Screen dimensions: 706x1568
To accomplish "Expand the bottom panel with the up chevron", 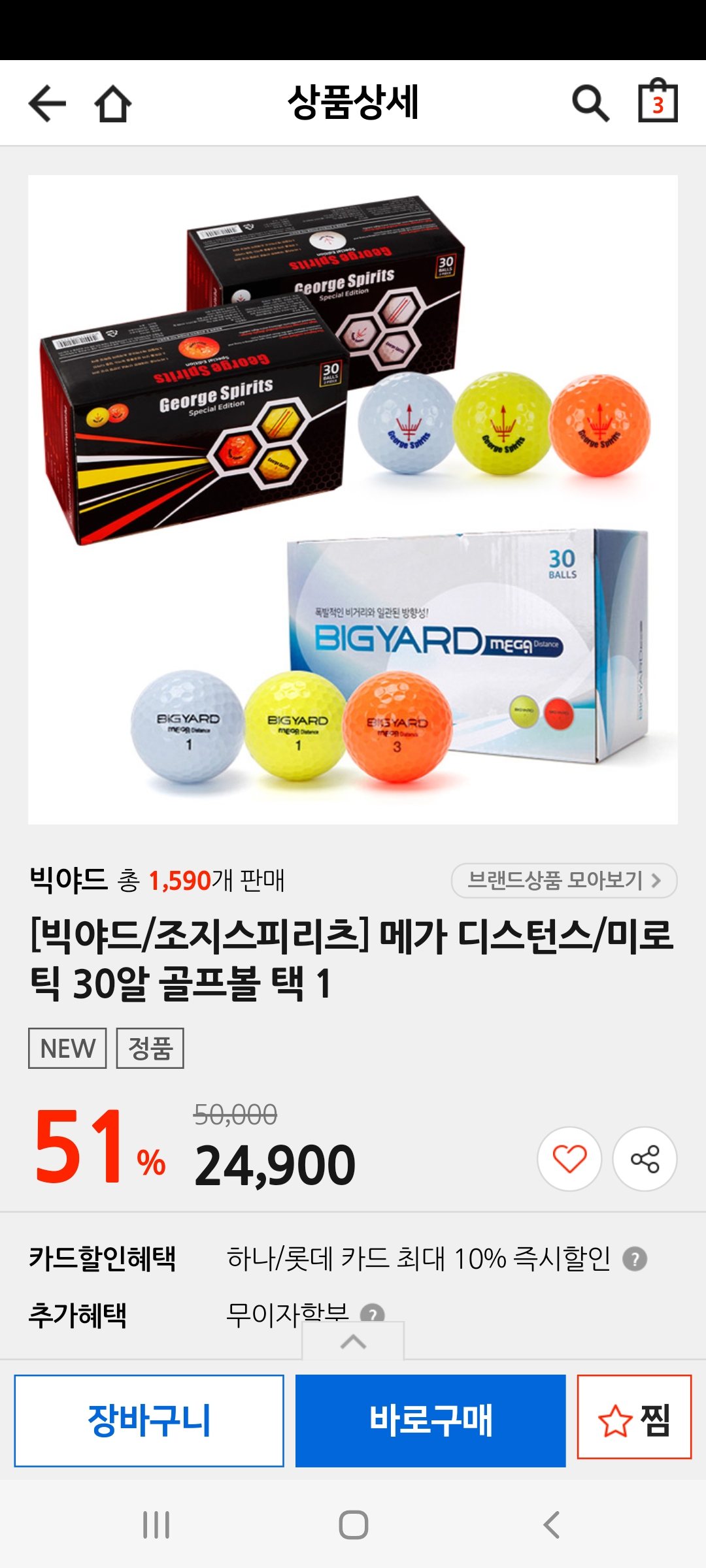I will pyautogui.click(x=353, y=1342).
